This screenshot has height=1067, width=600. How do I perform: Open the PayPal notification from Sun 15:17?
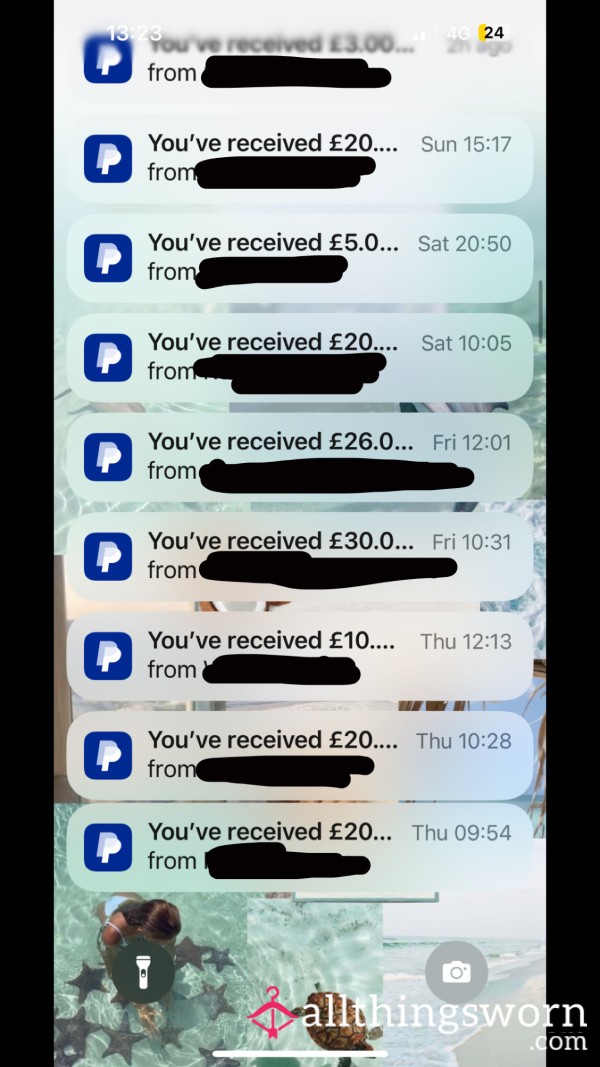click(300, 159)
